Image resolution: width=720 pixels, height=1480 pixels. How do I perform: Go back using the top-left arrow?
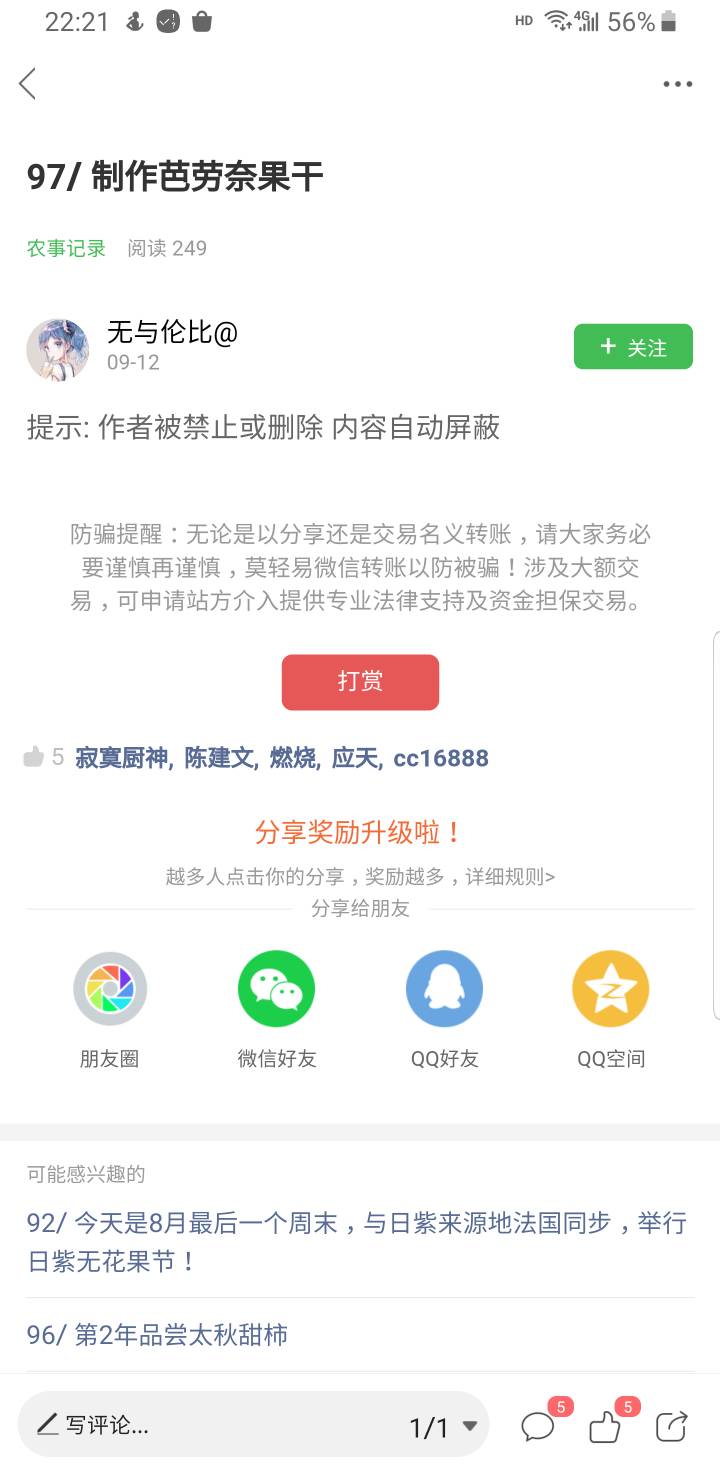click(x=28, y=84)
